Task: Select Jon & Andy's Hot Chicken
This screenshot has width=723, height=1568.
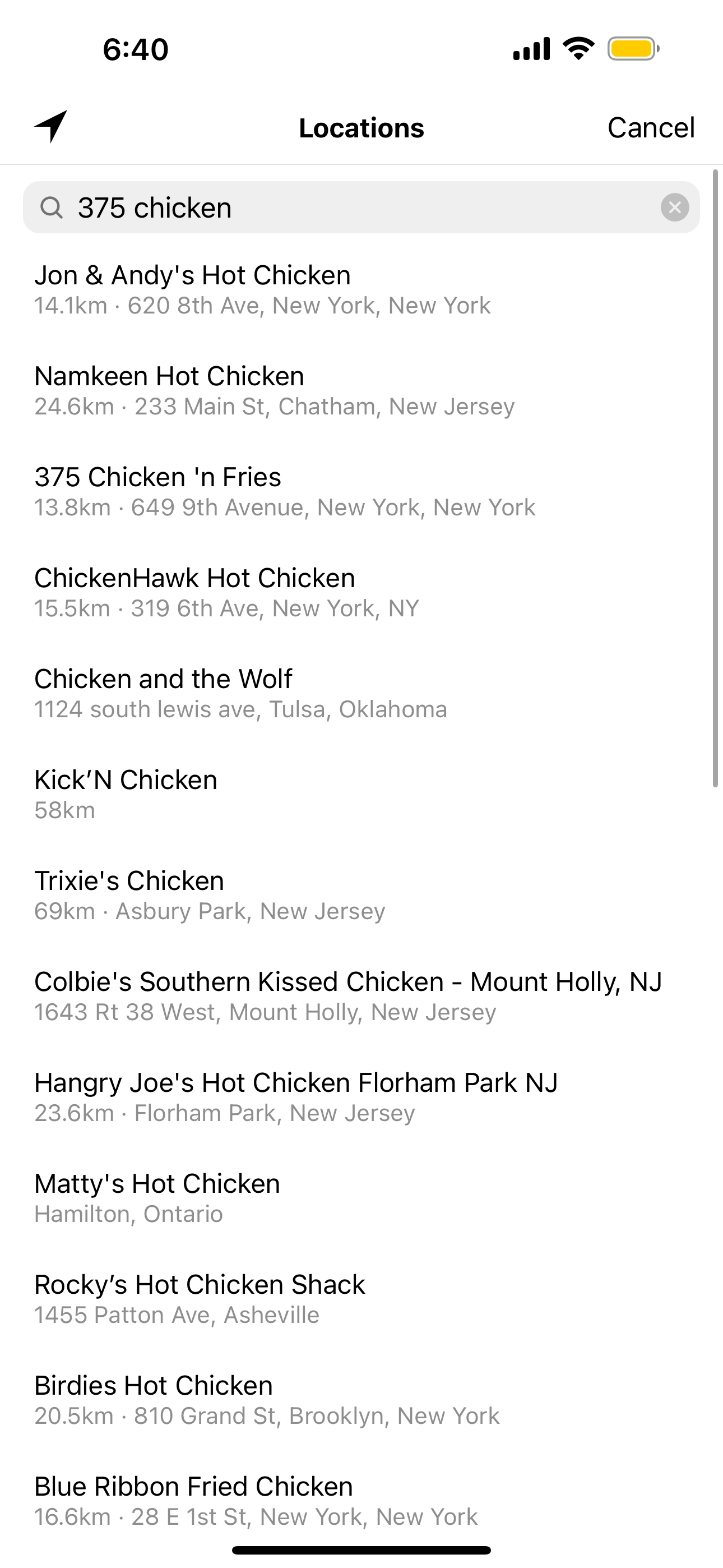Action: (361, 290)
